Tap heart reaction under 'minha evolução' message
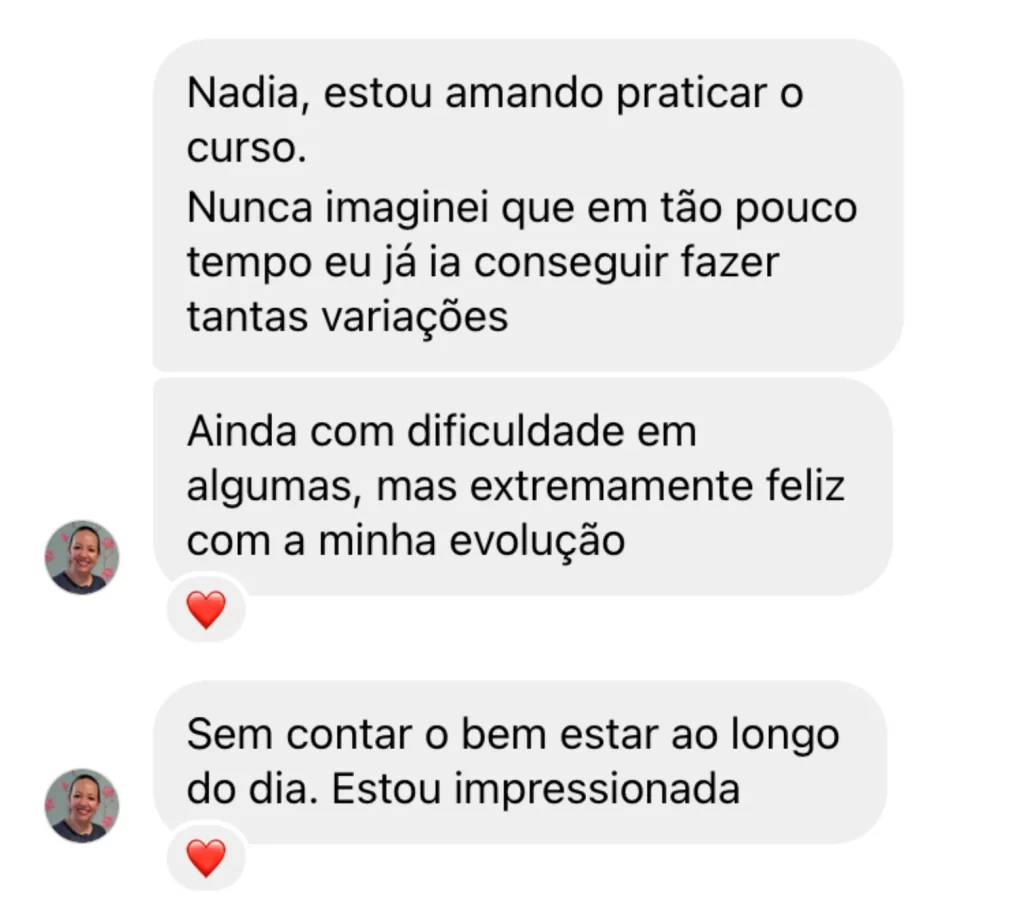This screenshot has height=907, width=1024. 206,609
